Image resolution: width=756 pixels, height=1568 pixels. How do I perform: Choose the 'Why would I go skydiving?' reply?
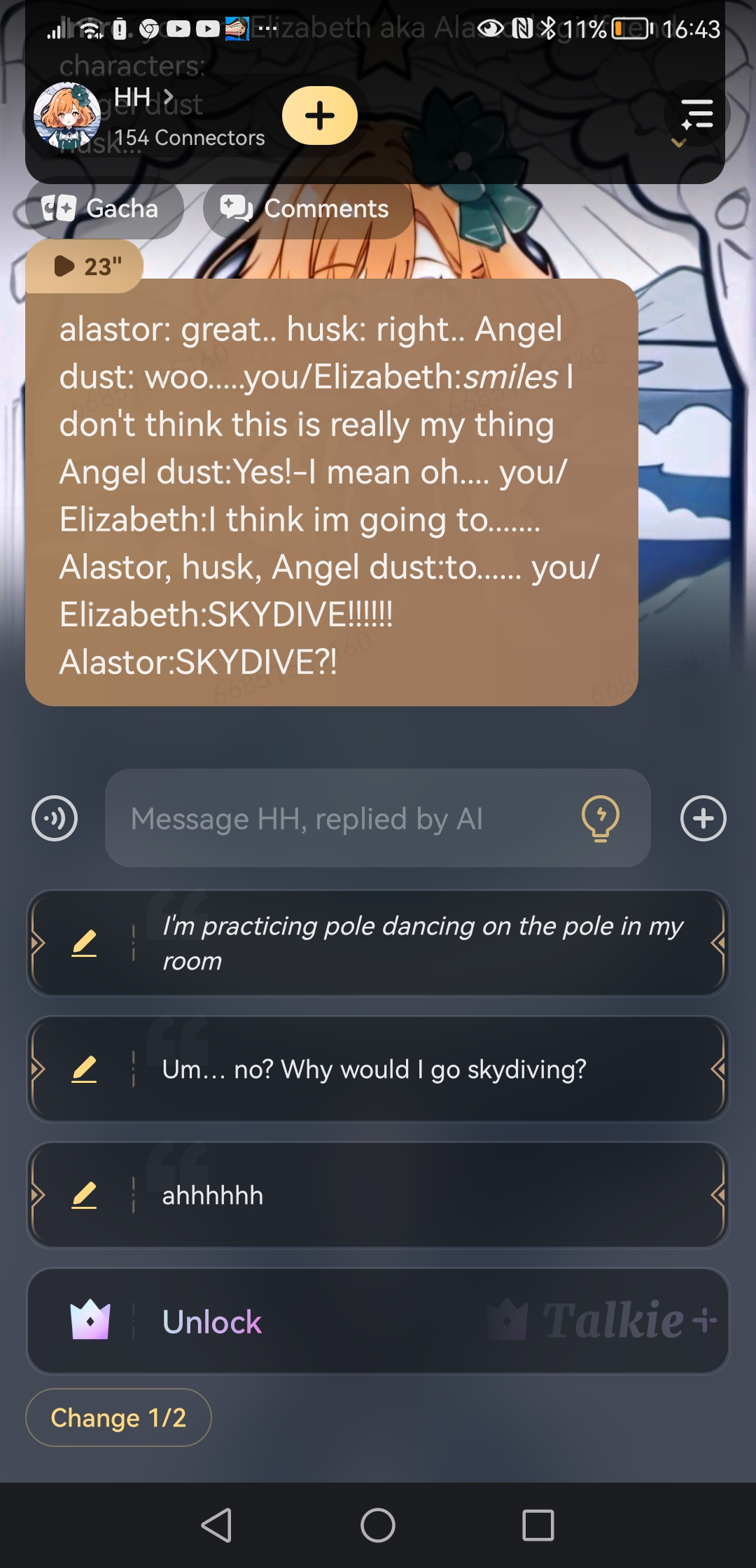(420, 1070)
